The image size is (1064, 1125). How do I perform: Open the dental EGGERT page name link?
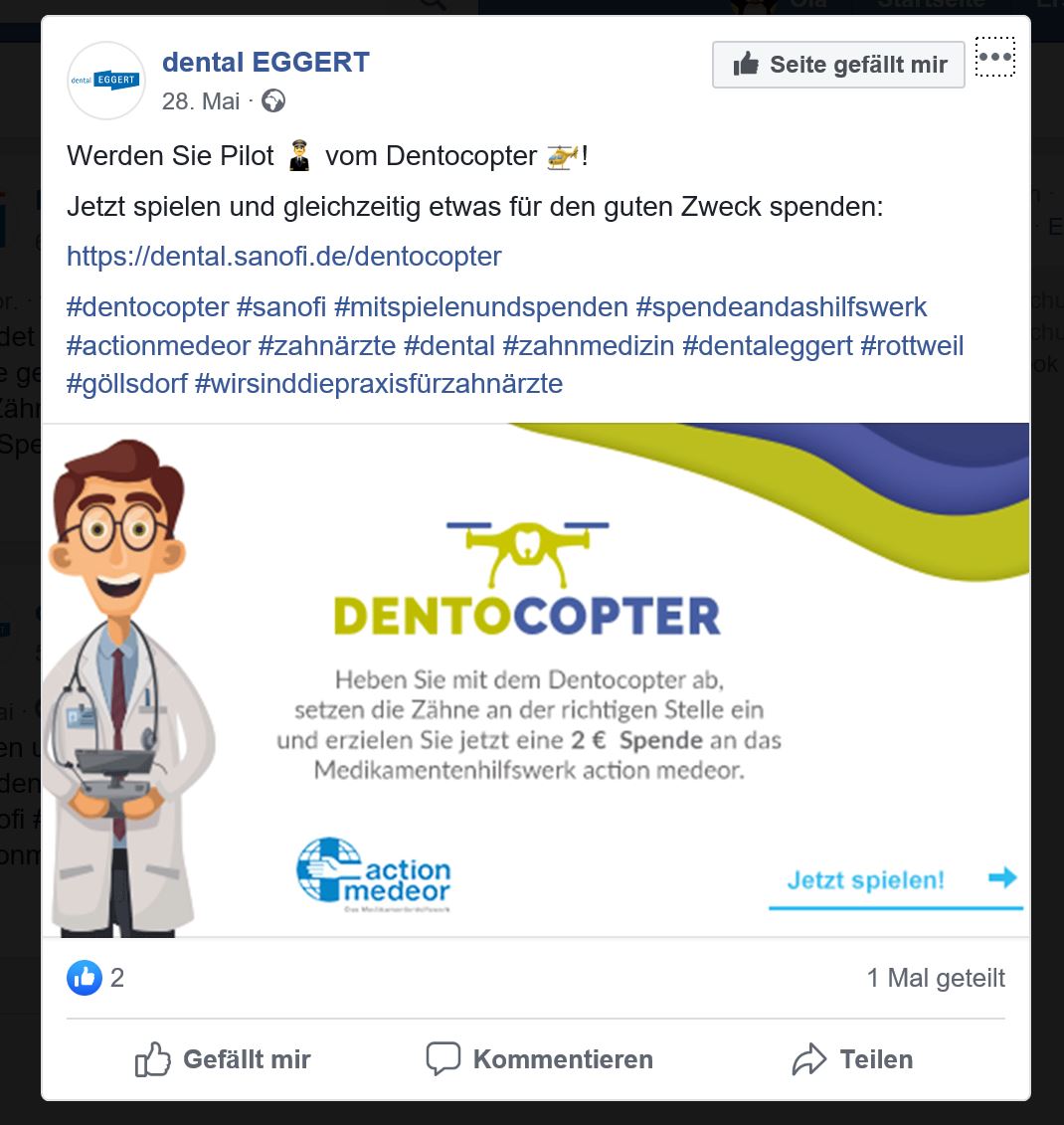[x=266, y=62]
